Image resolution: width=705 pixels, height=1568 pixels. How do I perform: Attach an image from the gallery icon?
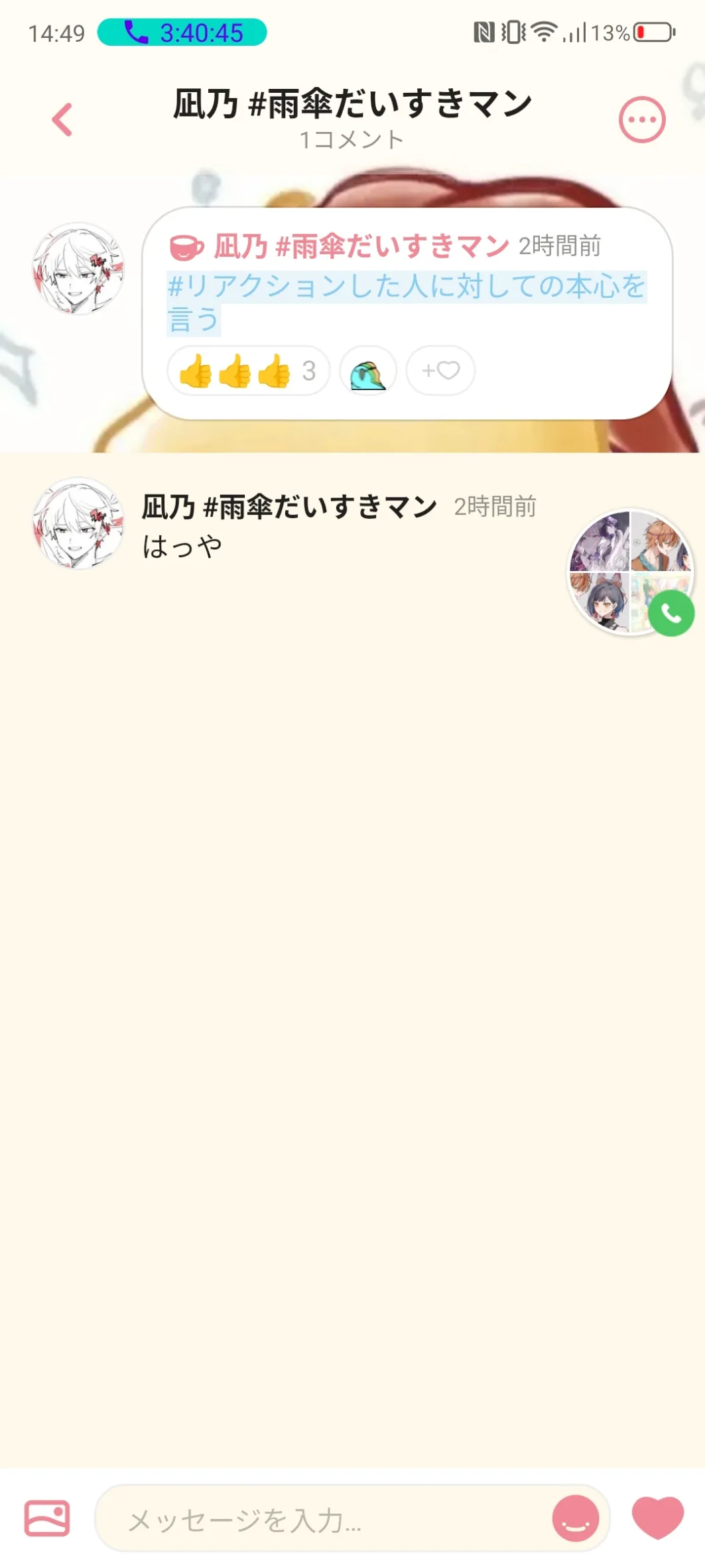[47, 1518]
